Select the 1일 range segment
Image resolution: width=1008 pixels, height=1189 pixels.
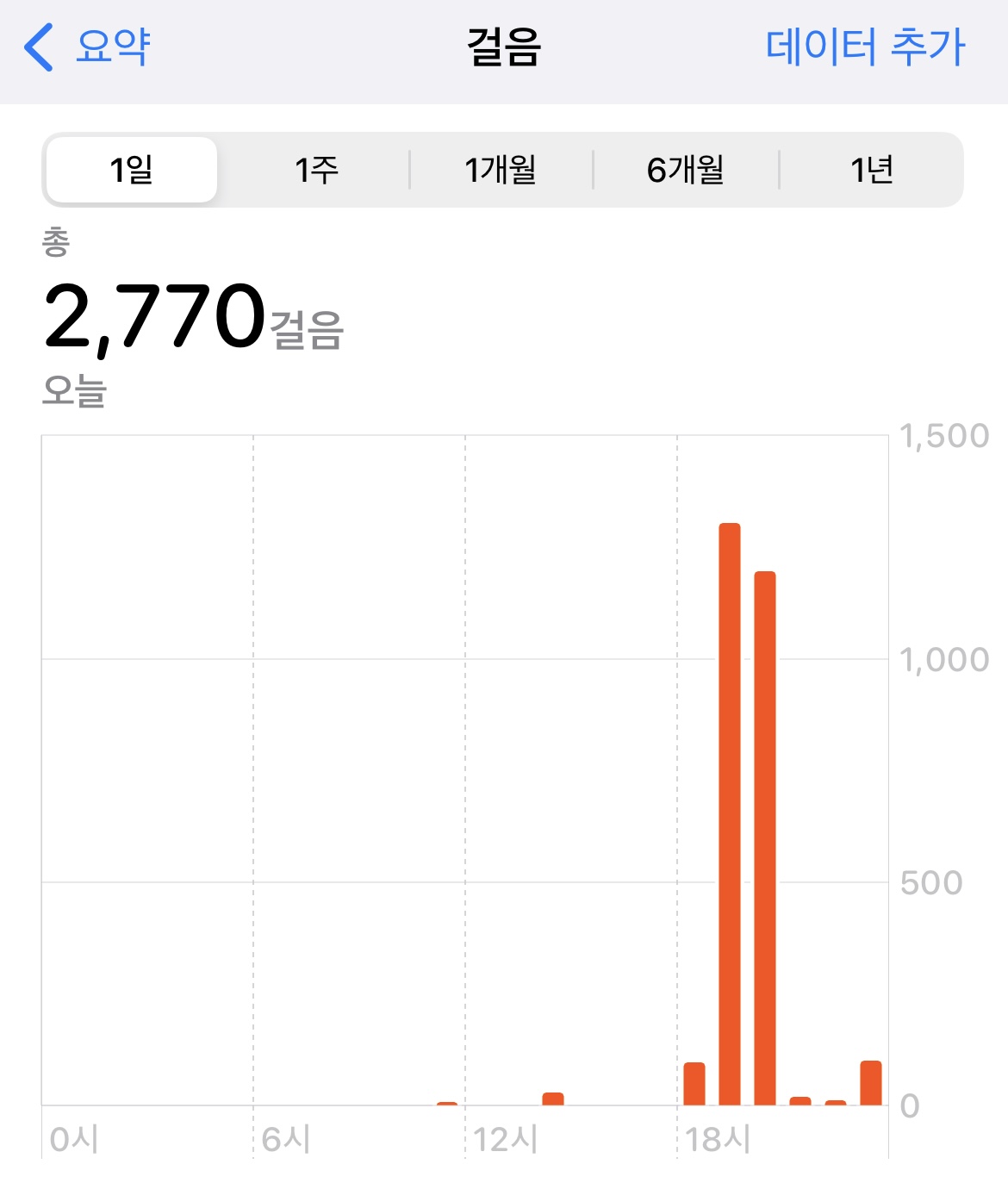132,170
